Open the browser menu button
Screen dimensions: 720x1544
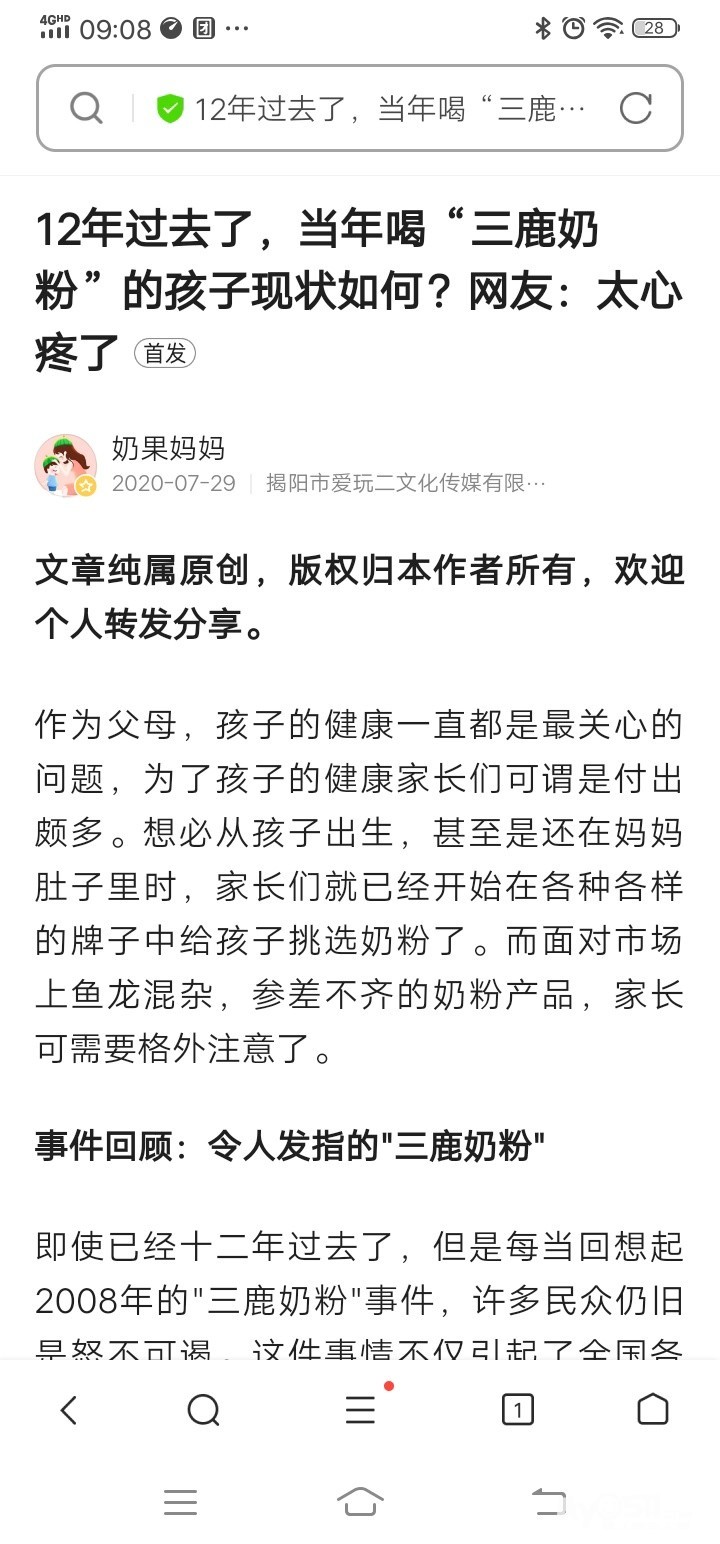(360, 1410)
